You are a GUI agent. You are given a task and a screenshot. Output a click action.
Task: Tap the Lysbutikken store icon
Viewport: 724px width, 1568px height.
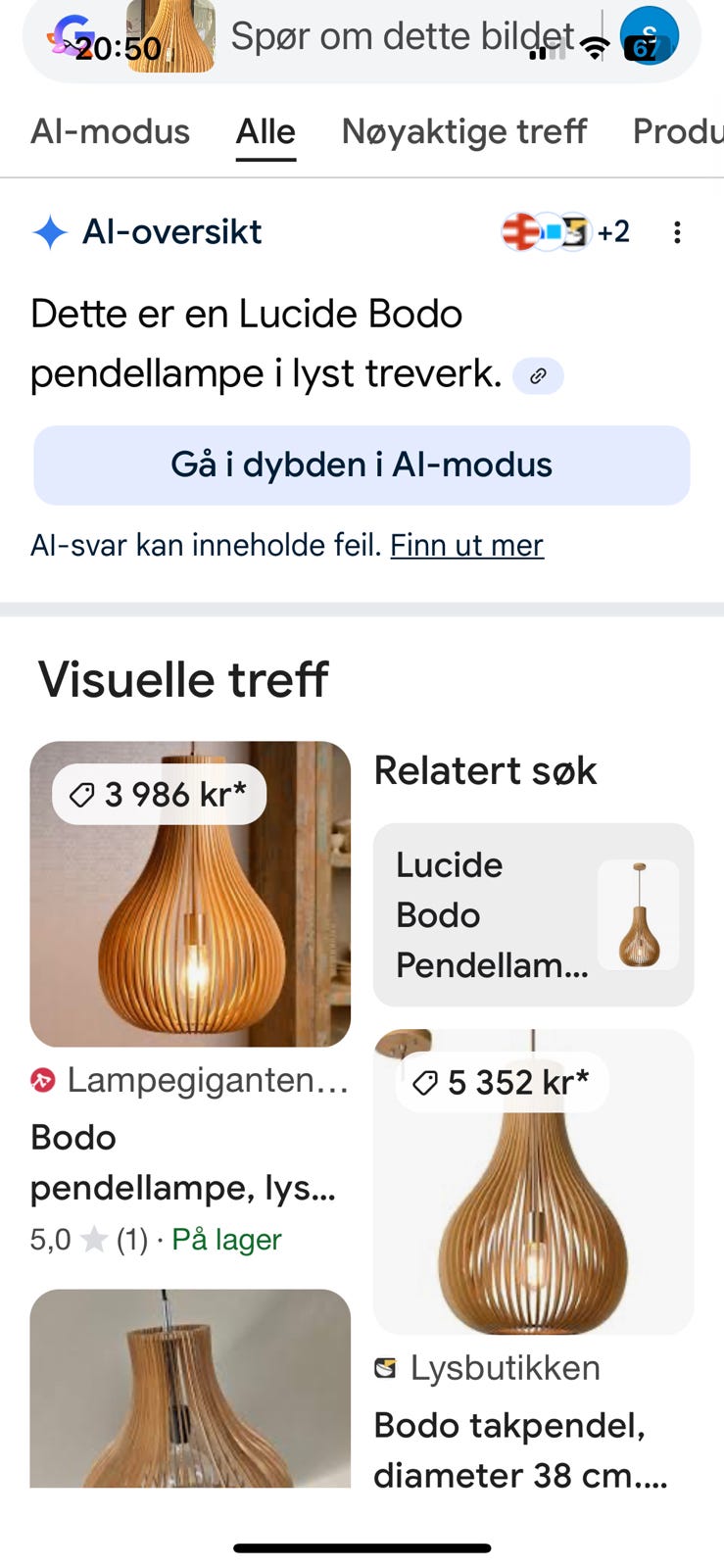click(383, 1367)
